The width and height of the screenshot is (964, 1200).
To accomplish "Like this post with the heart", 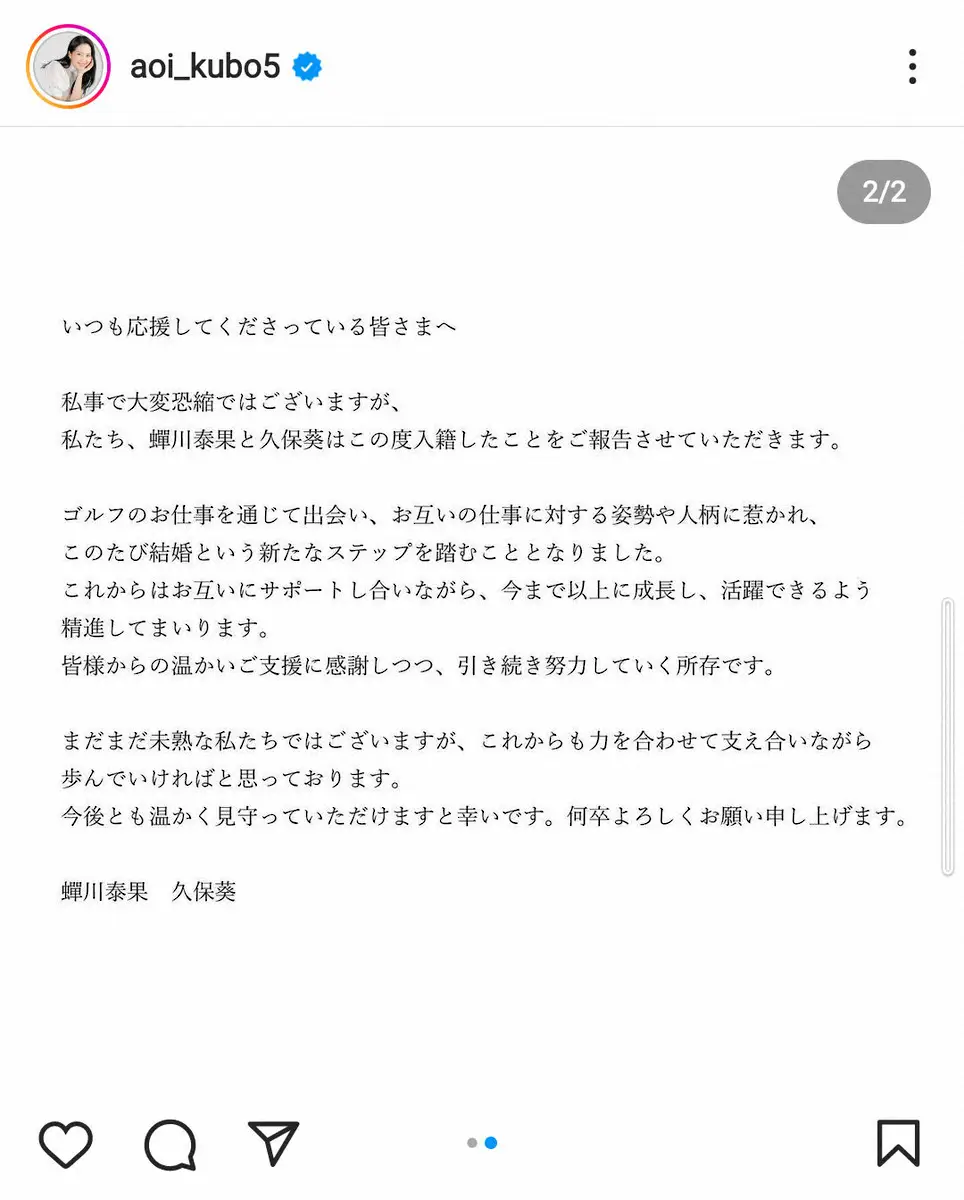I will (66, 1144).
